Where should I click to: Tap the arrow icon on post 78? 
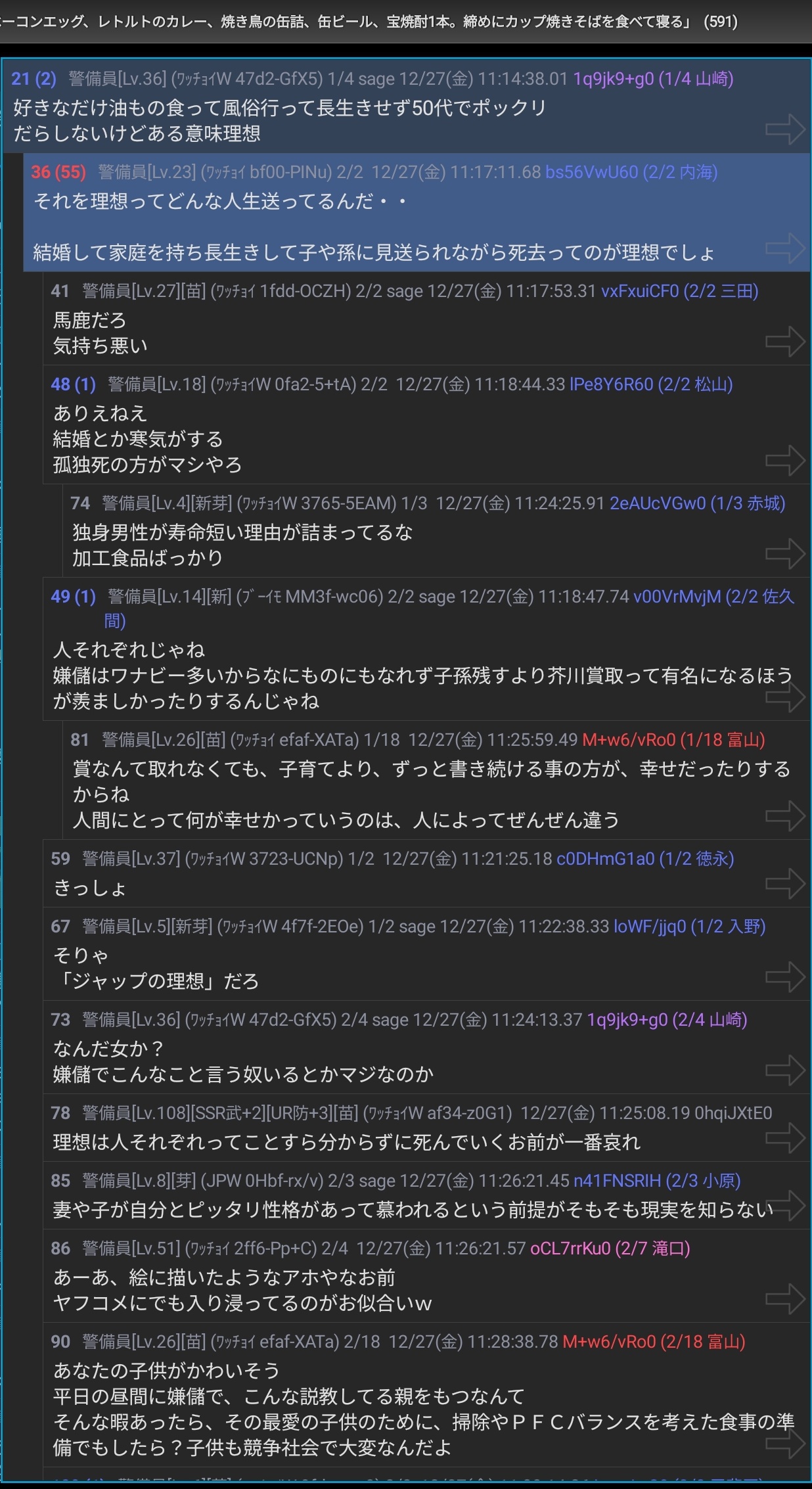[785, 1137]
